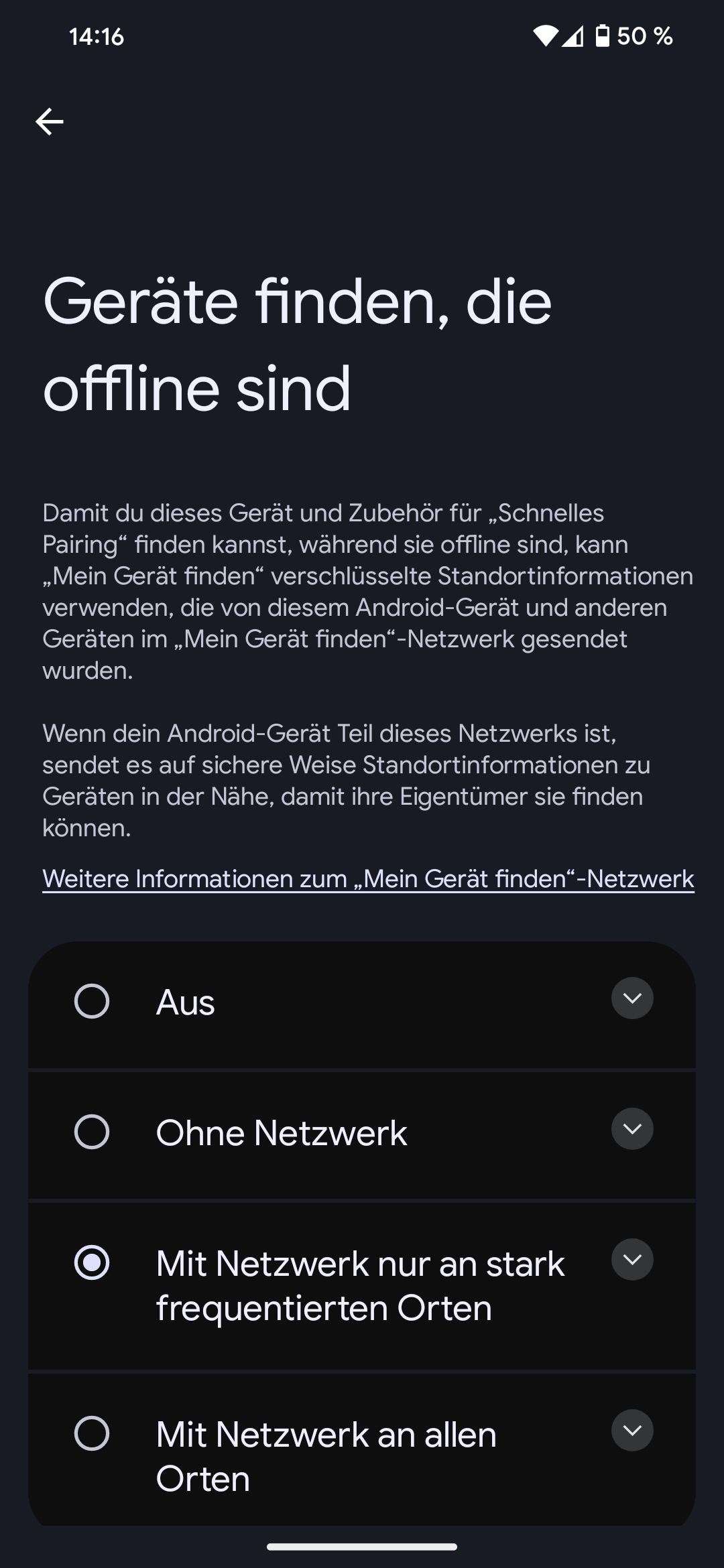
Task: Choose the "Ohne Netzwerk" radio option
Action: (x=92, y=1132)
